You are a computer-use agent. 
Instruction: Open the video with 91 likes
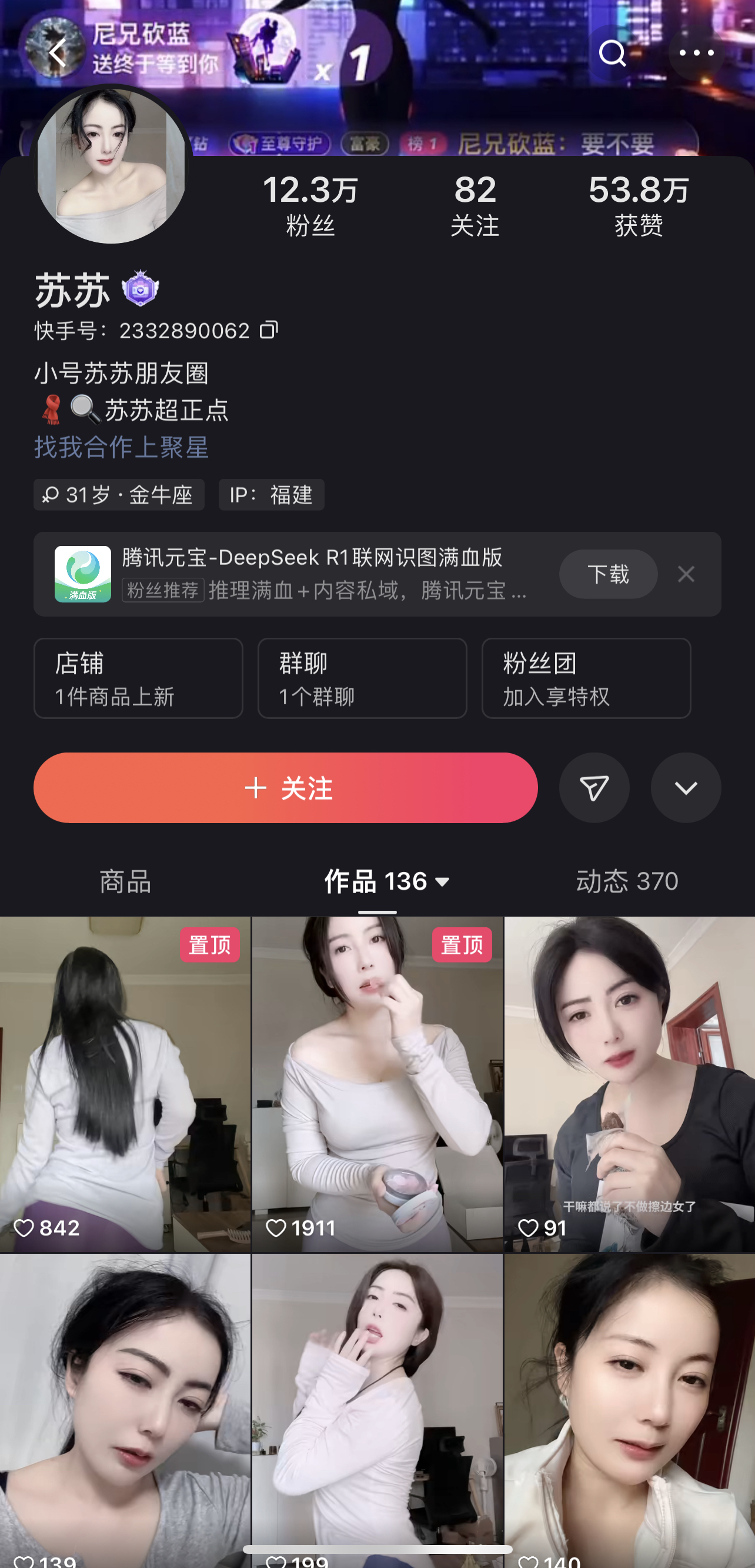(629, 1083)
